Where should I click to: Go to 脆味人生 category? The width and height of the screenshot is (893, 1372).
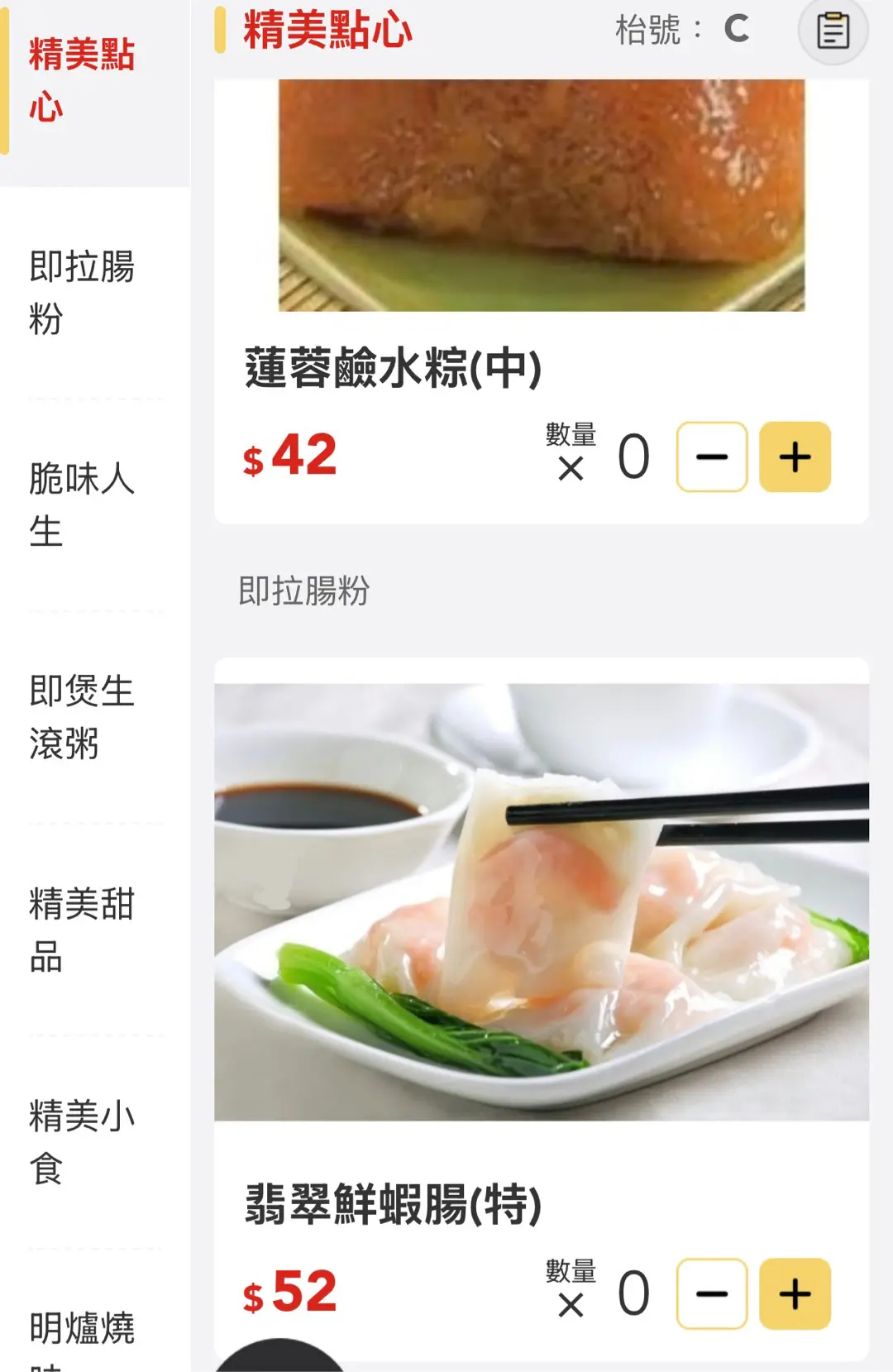click(x=81, y=504)
